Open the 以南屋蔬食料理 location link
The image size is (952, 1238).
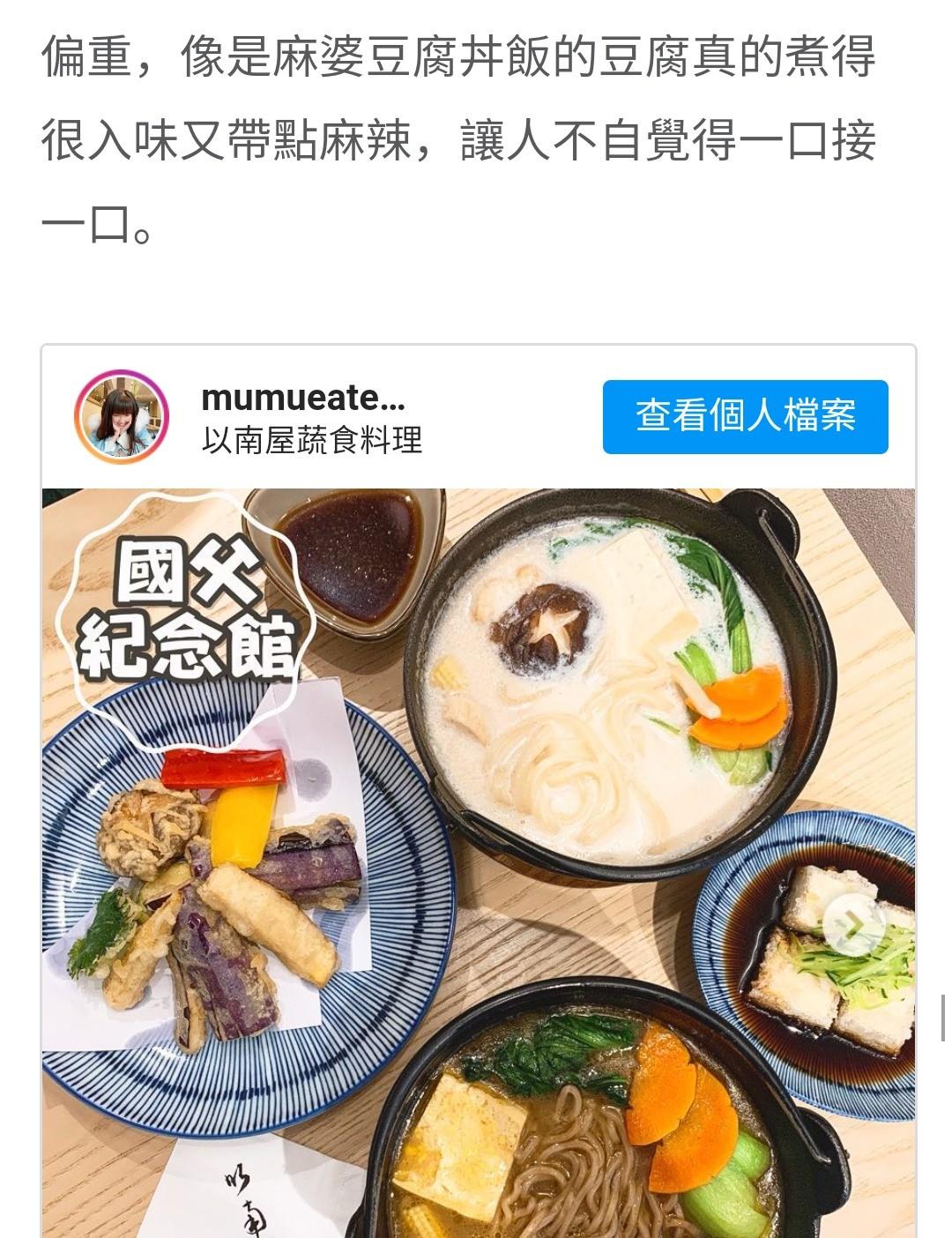(311, 439)
